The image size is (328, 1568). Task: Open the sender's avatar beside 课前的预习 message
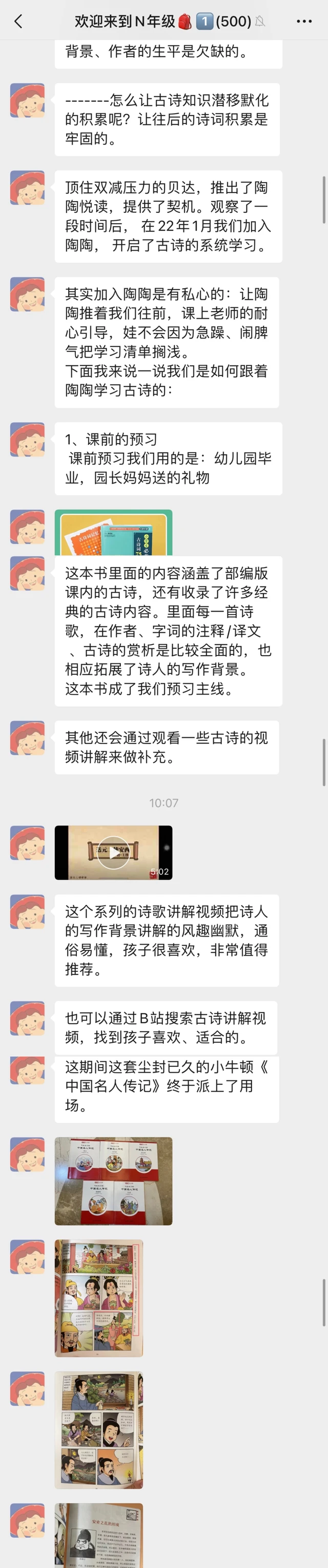[28, 440]
